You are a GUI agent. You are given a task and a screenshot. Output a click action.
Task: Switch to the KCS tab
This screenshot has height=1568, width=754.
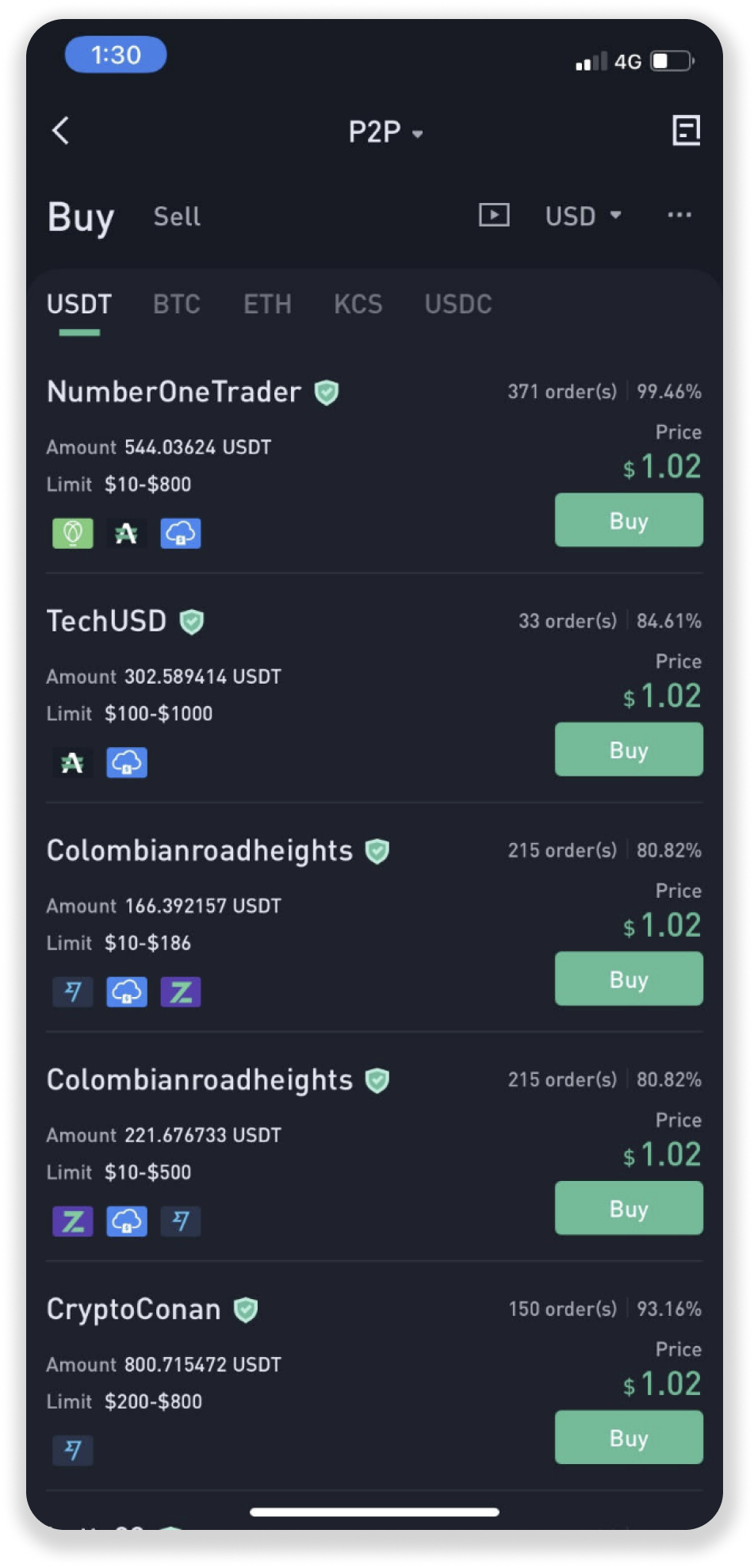(358, 304)
